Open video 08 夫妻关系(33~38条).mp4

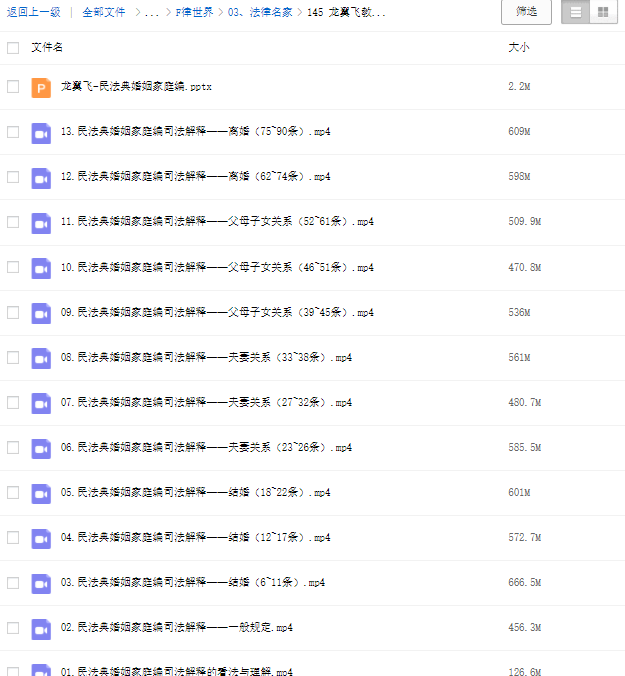coord(205,357)
